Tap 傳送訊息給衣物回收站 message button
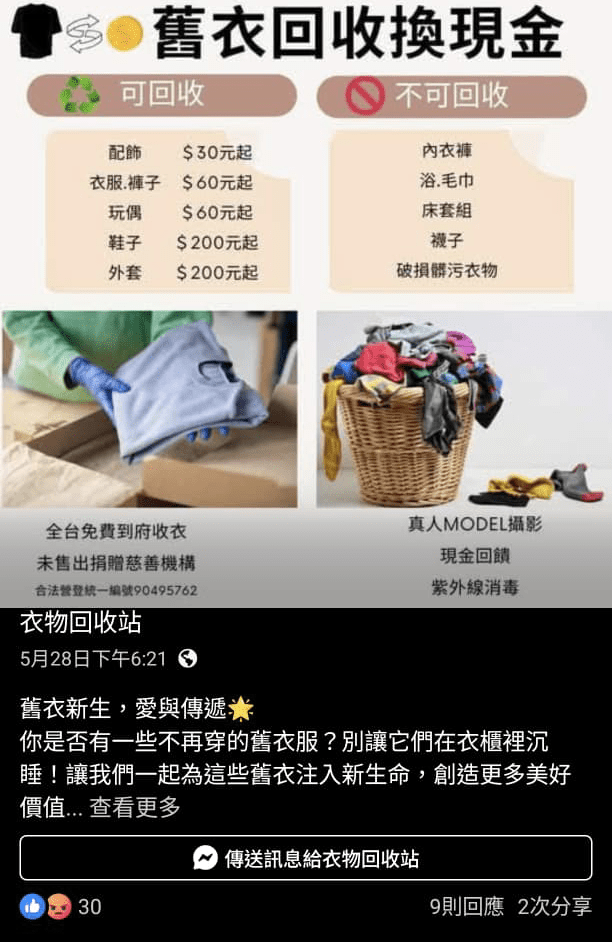 coord(306,858)
